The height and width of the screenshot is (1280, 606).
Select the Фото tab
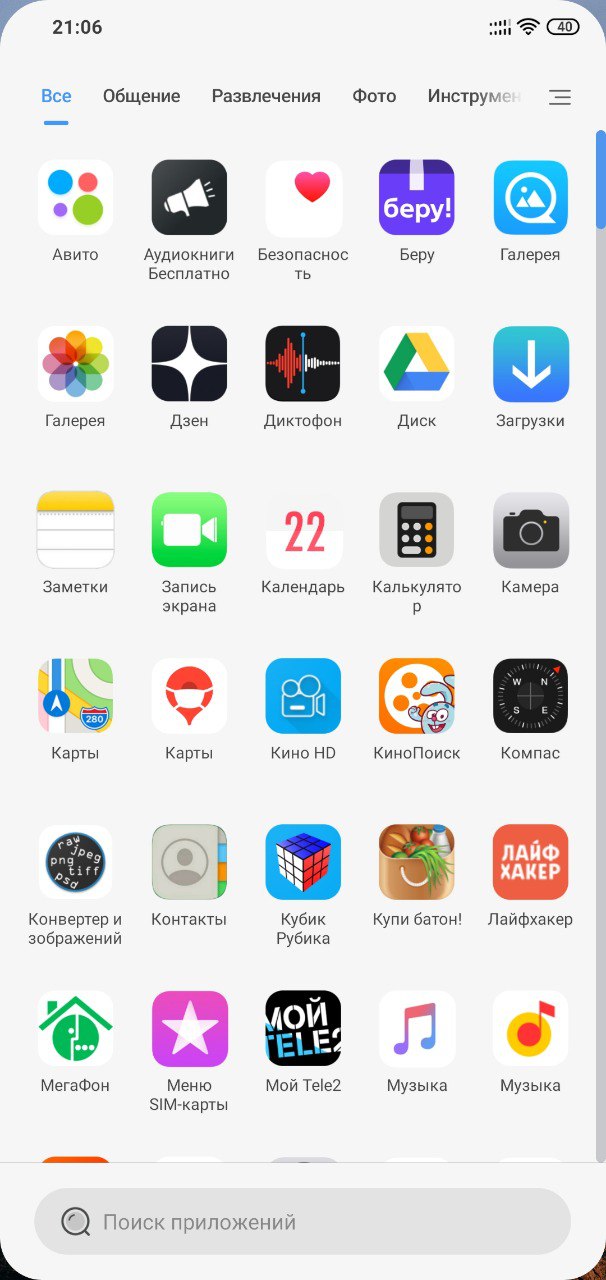[374, 96]
